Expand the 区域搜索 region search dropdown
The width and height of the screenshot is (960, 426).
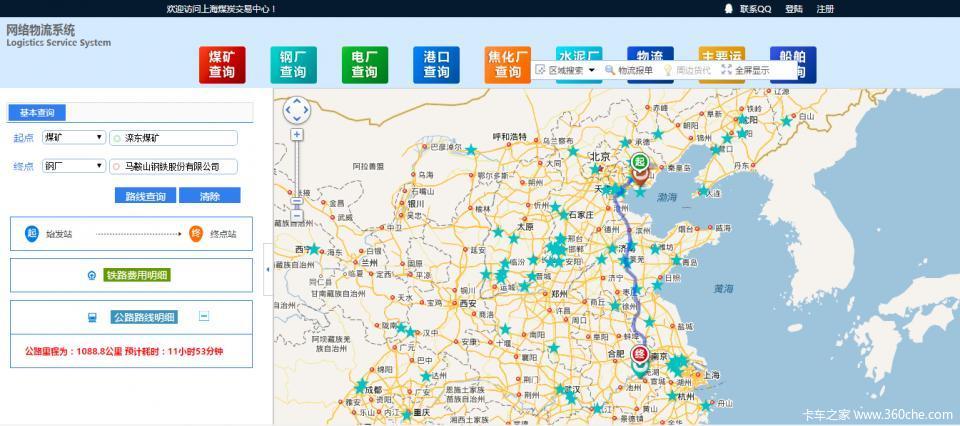tap(567, 70)
